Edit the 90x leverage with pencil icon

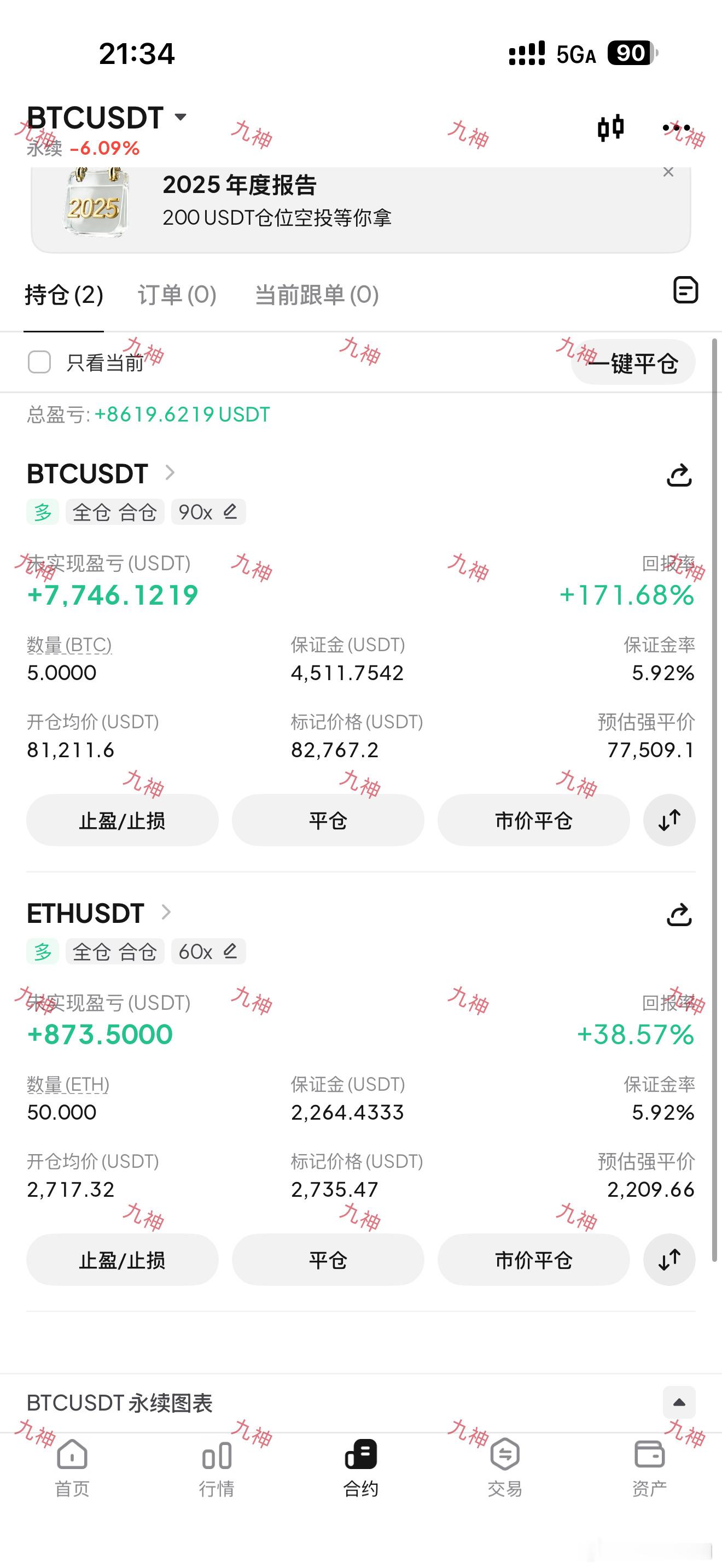point(230,512)
